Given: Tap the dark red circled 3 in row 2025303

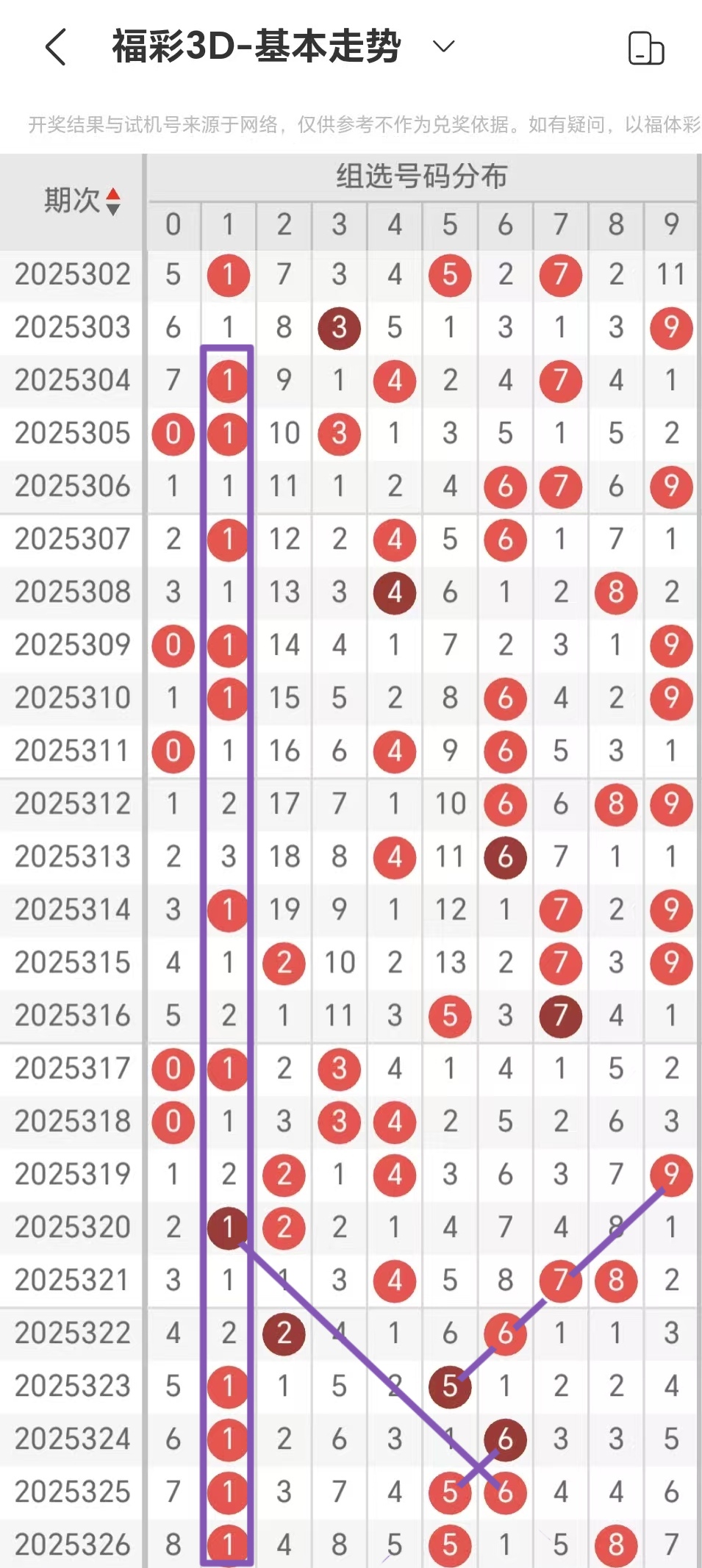Looking at the screenshot, I should (x=339, y=327).
